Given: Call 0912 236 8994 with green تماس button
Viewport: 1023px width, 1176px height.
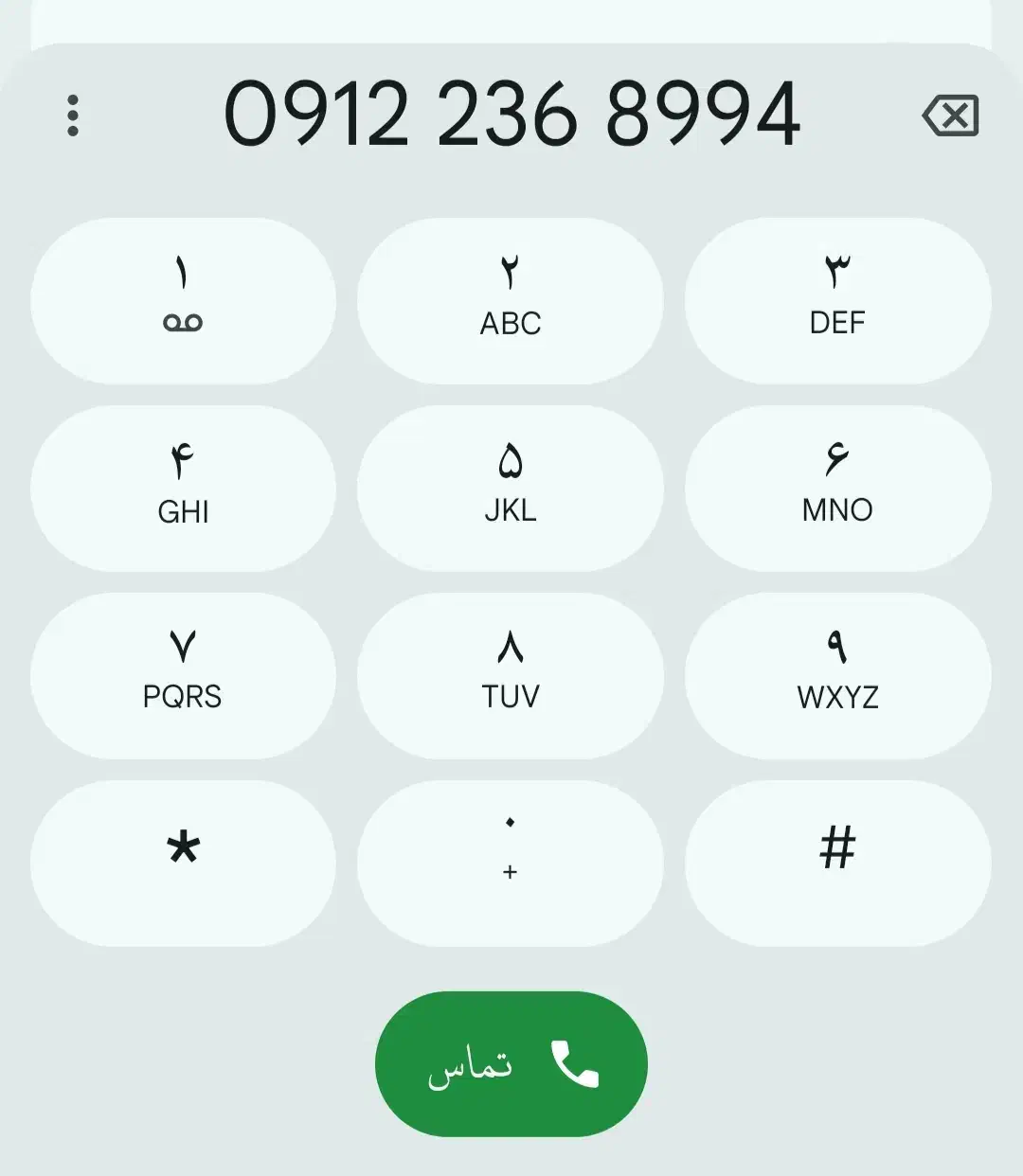Looking at the screenshot, I should coord(511,1063).
